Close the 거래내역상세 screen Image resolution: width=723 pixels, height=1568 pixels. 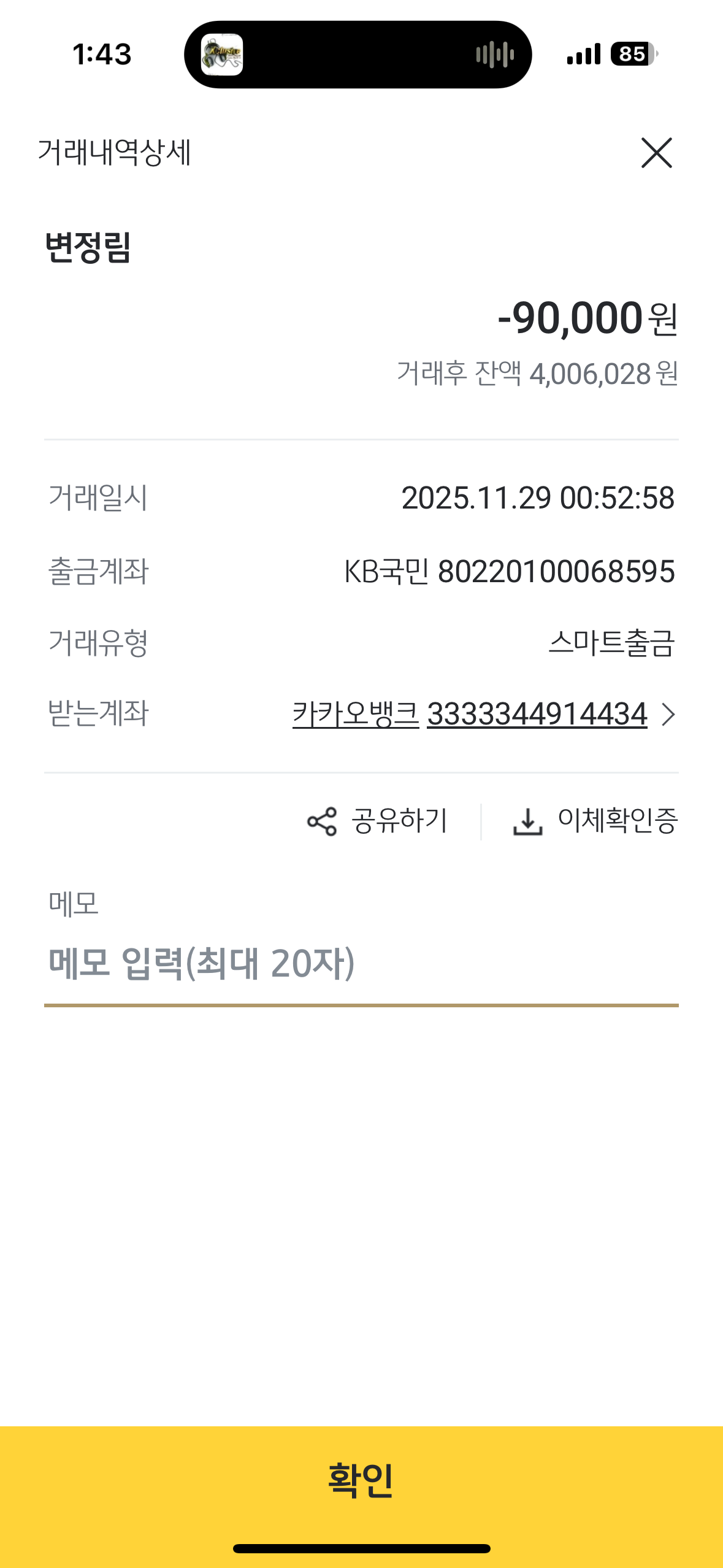coord(656,153)
